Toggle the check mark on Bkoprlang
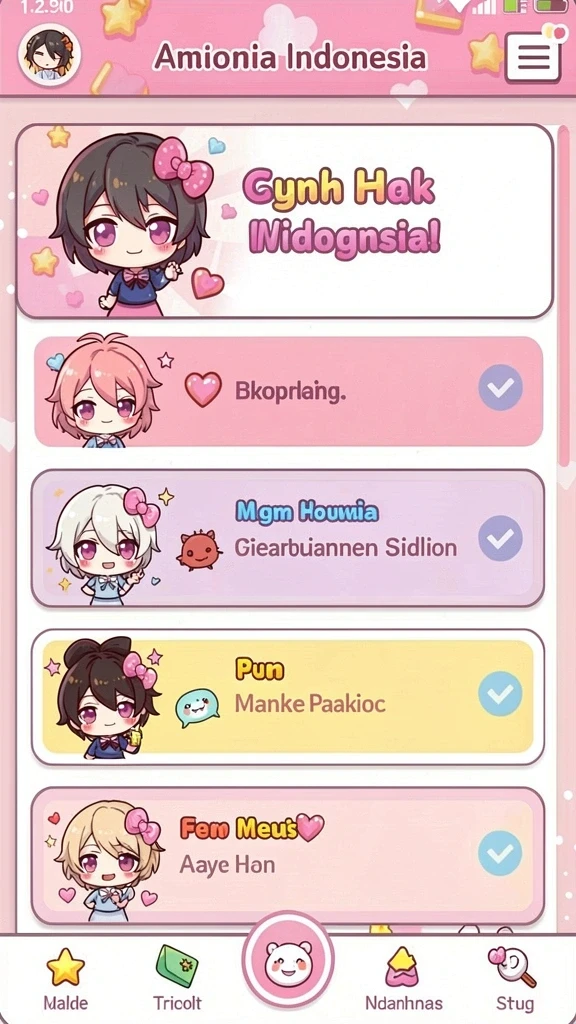Viewport: 576px width, 1024px height. [500, 388]
